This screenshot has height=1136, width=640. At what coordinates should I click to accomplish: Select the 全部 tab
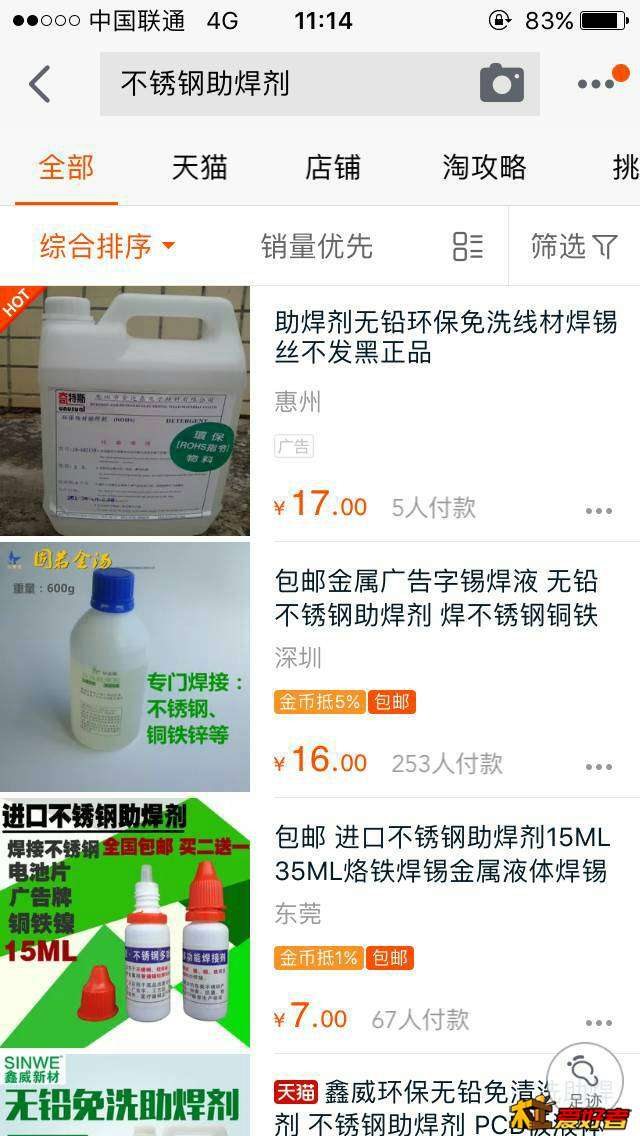(66, 167)
